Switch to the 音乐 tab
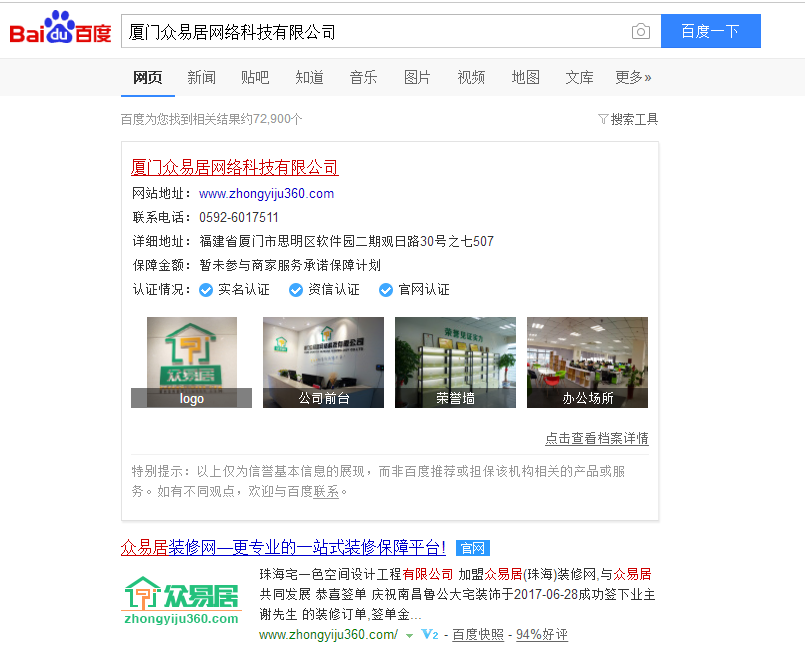The image size is (805, 651). point(363,77)
